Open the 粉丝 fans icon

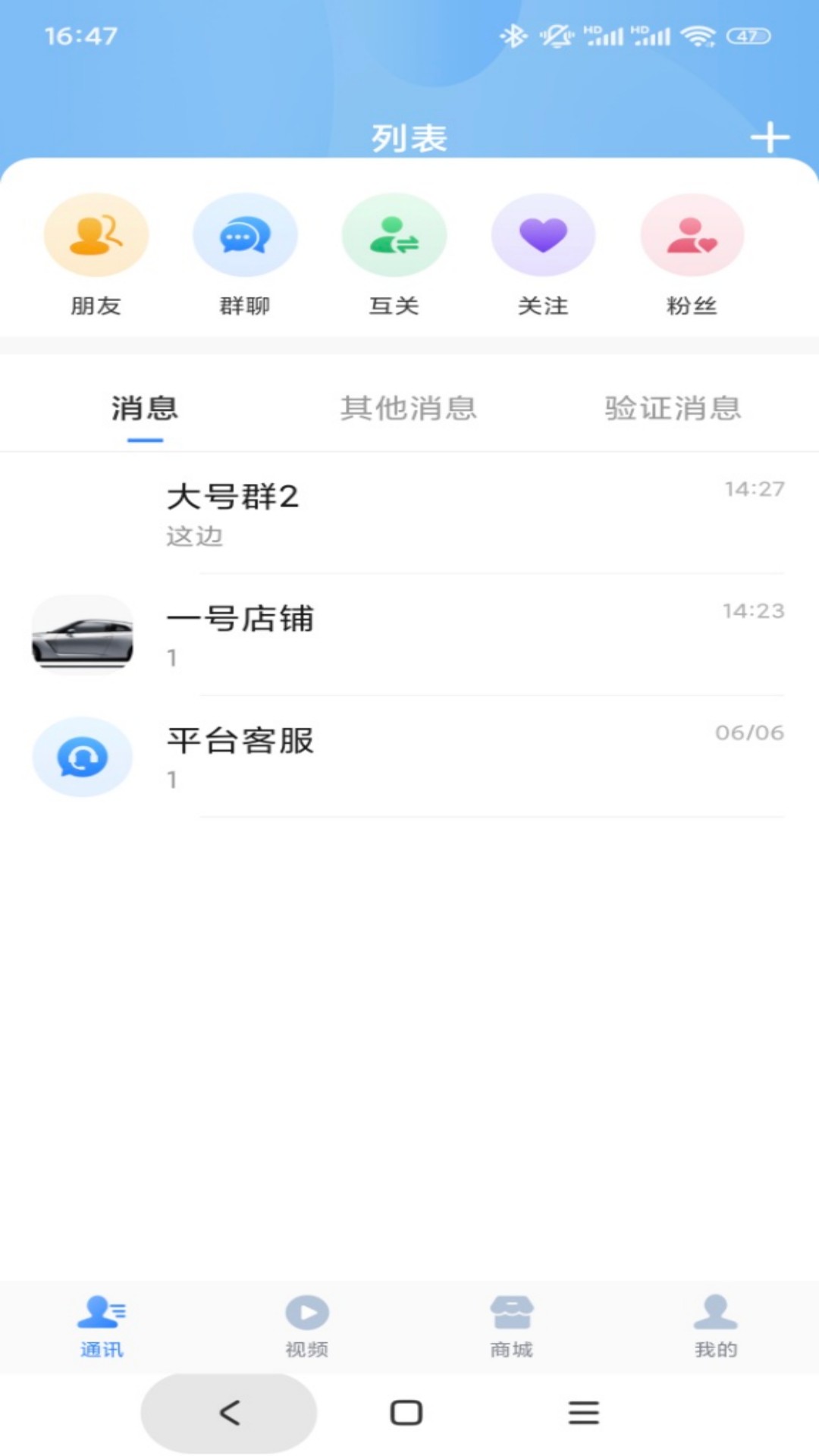(x=692, y=234)
